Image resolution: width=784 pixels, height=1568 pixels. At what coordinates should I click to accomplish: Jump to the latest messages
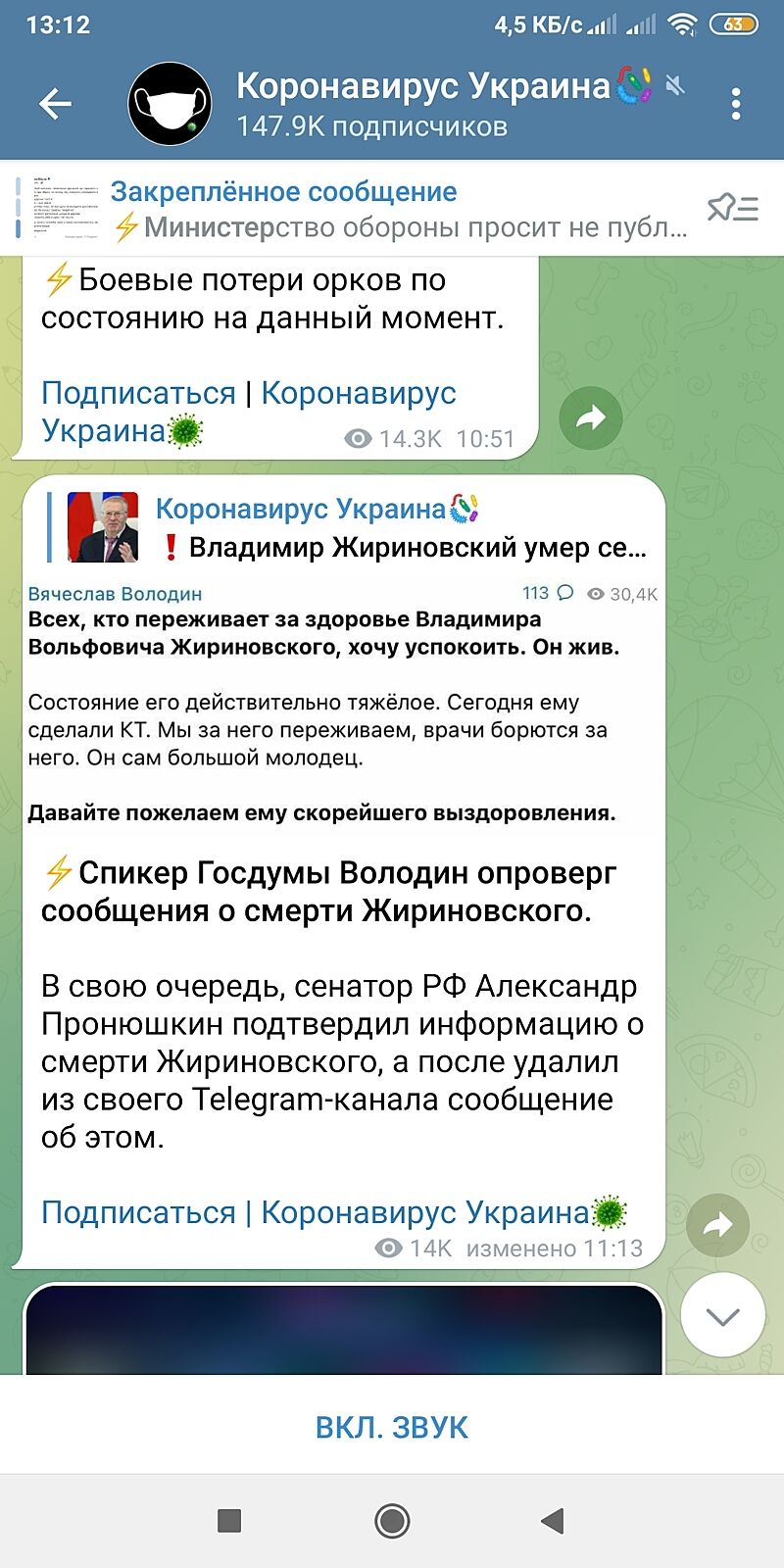(723, 1315)
